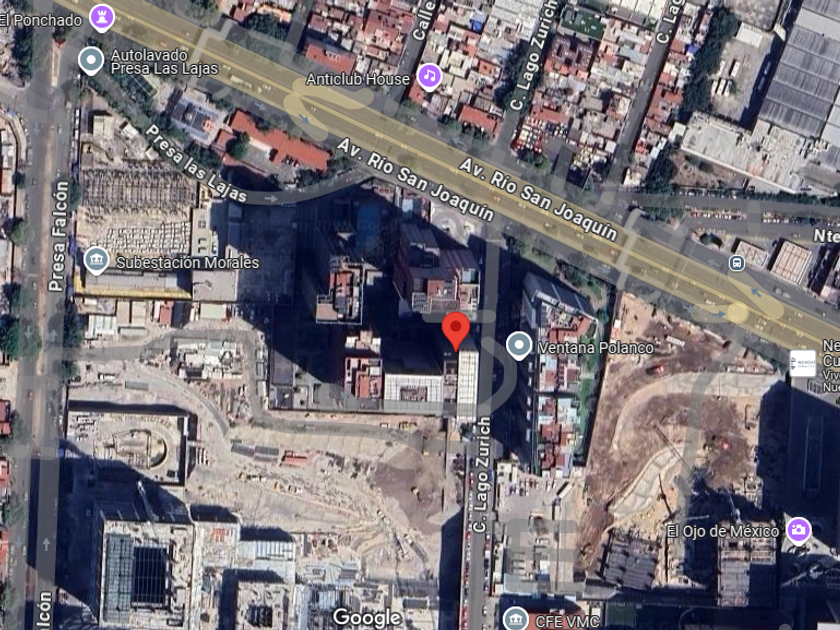Tap the bus stop icon on Río San Joaquín
This screenshot has height=630, width=840.
pos(737,263)
